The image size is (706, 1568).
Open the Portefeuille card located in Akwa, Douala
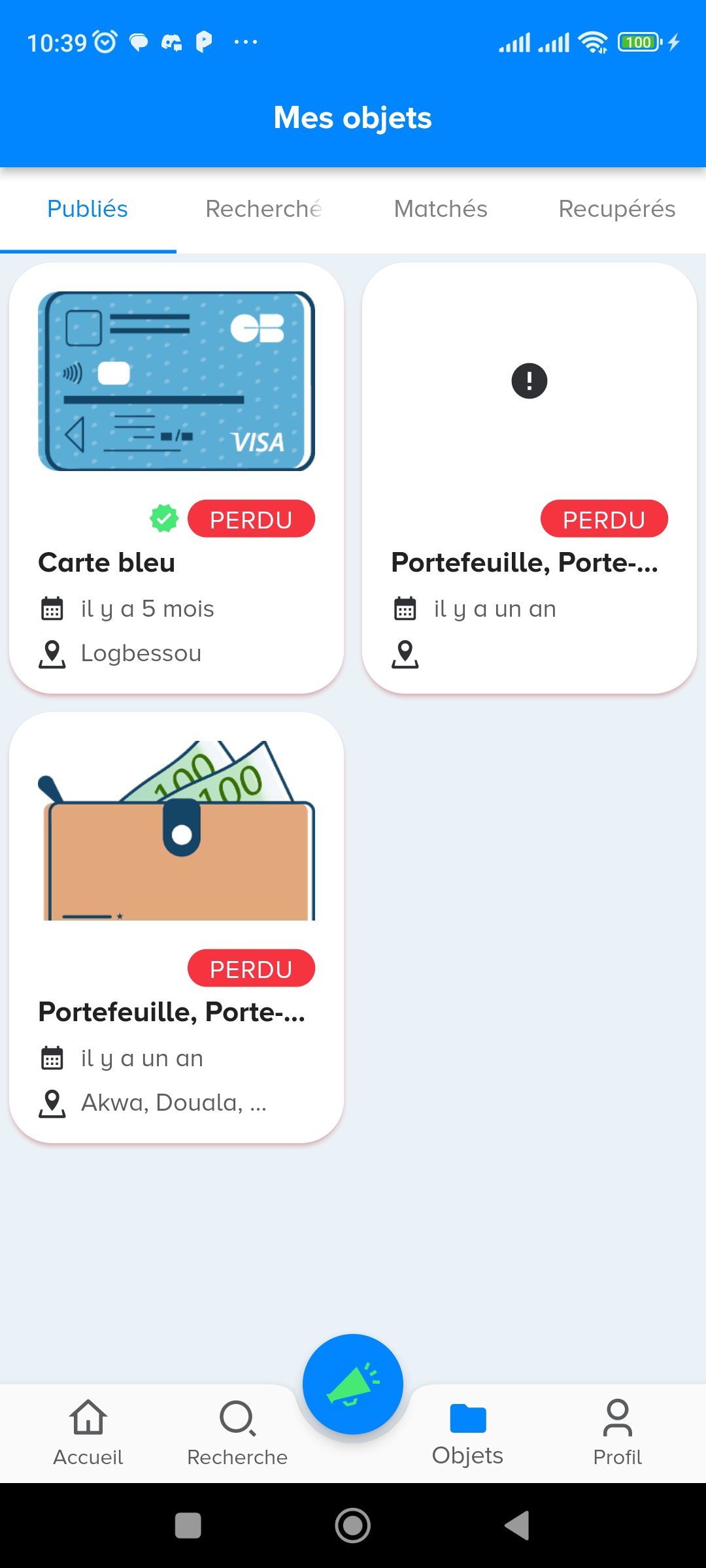[176, 928]
